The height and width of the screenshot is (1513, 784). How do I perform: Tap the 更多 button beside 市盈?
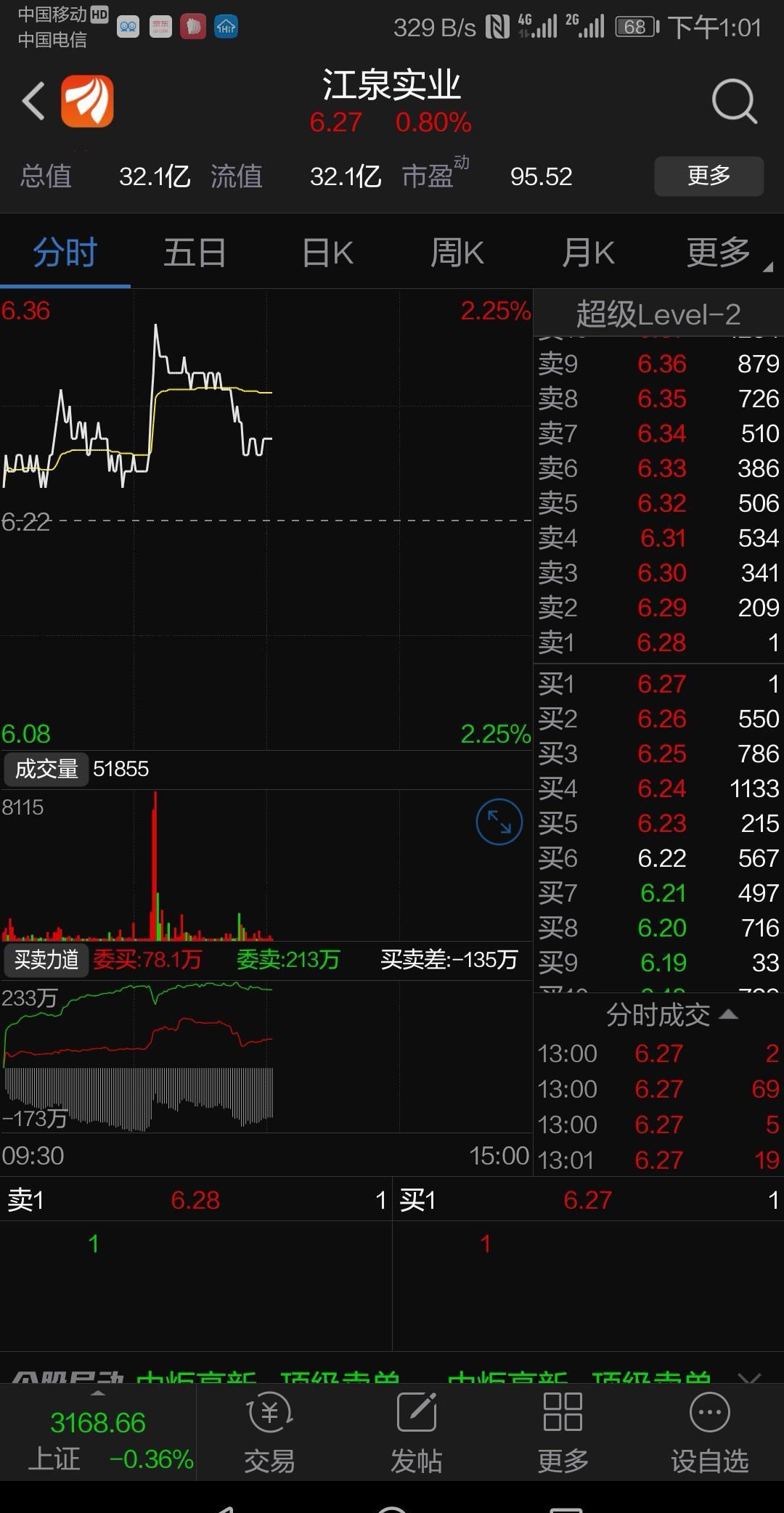coord(709,176)
